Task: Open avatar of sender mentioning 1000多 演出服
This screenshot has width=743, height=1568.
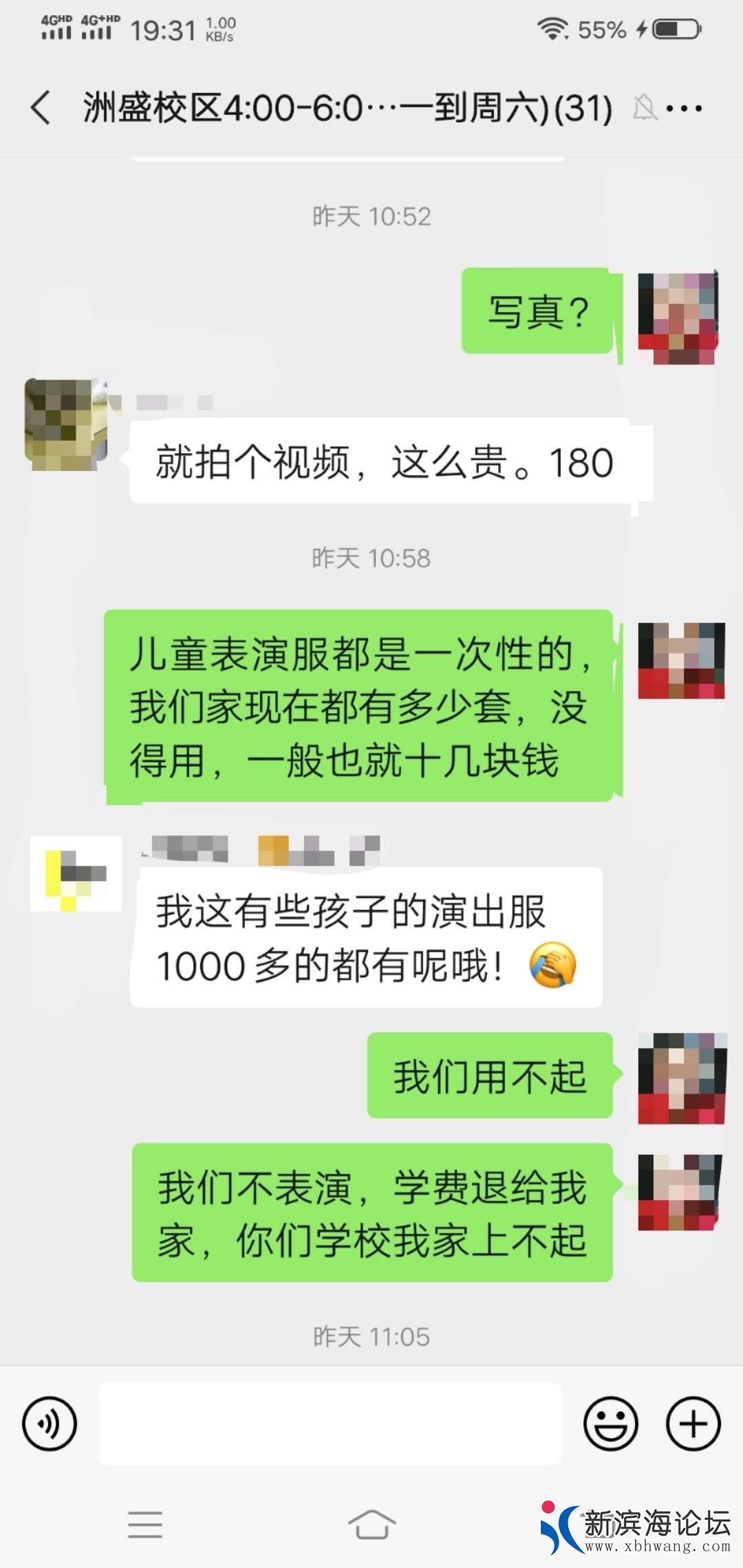Action: pos(76,873)
